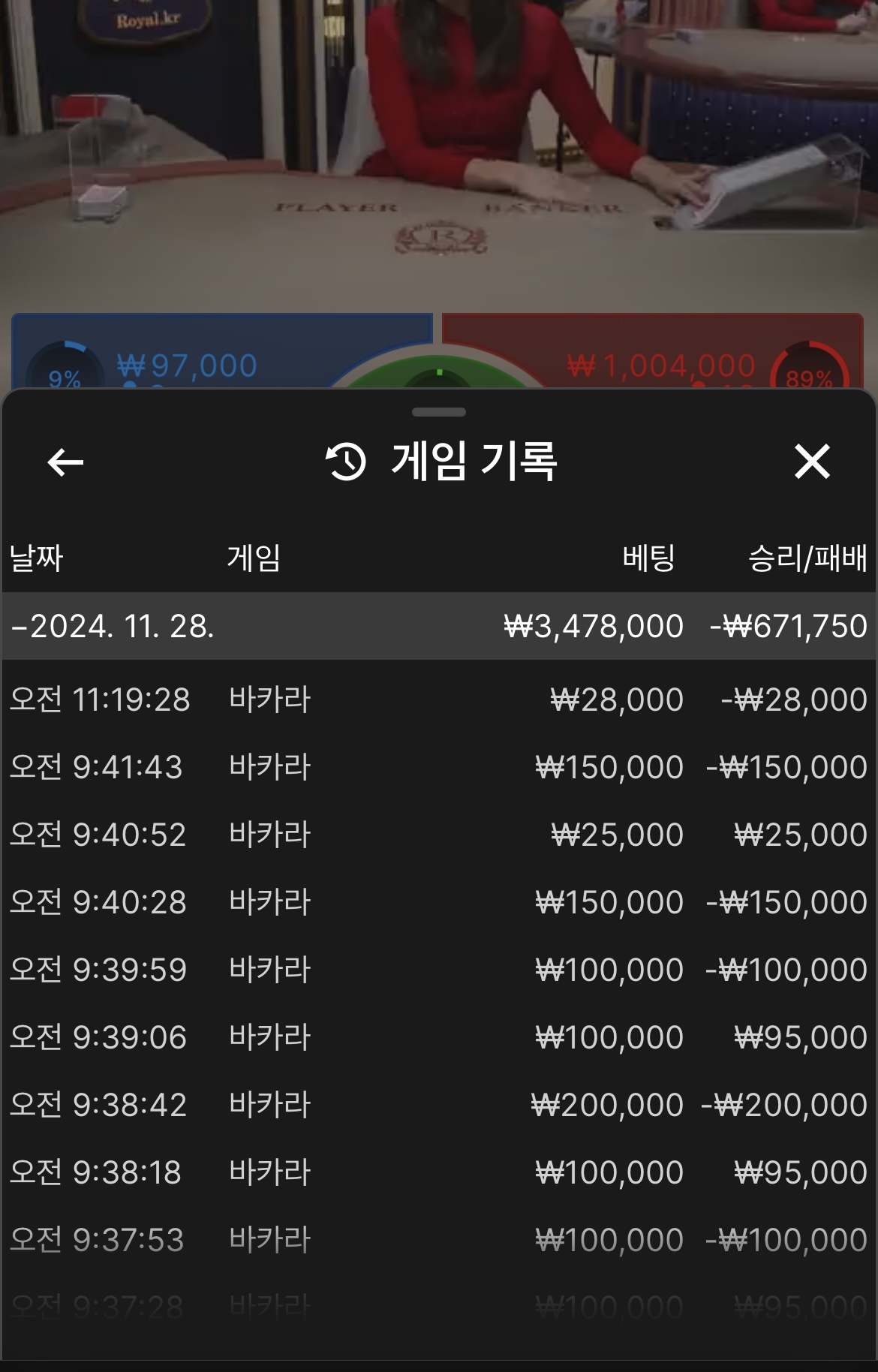
Task: Collapse the 2024. 11. 28. date group
Action: point(113,626)
